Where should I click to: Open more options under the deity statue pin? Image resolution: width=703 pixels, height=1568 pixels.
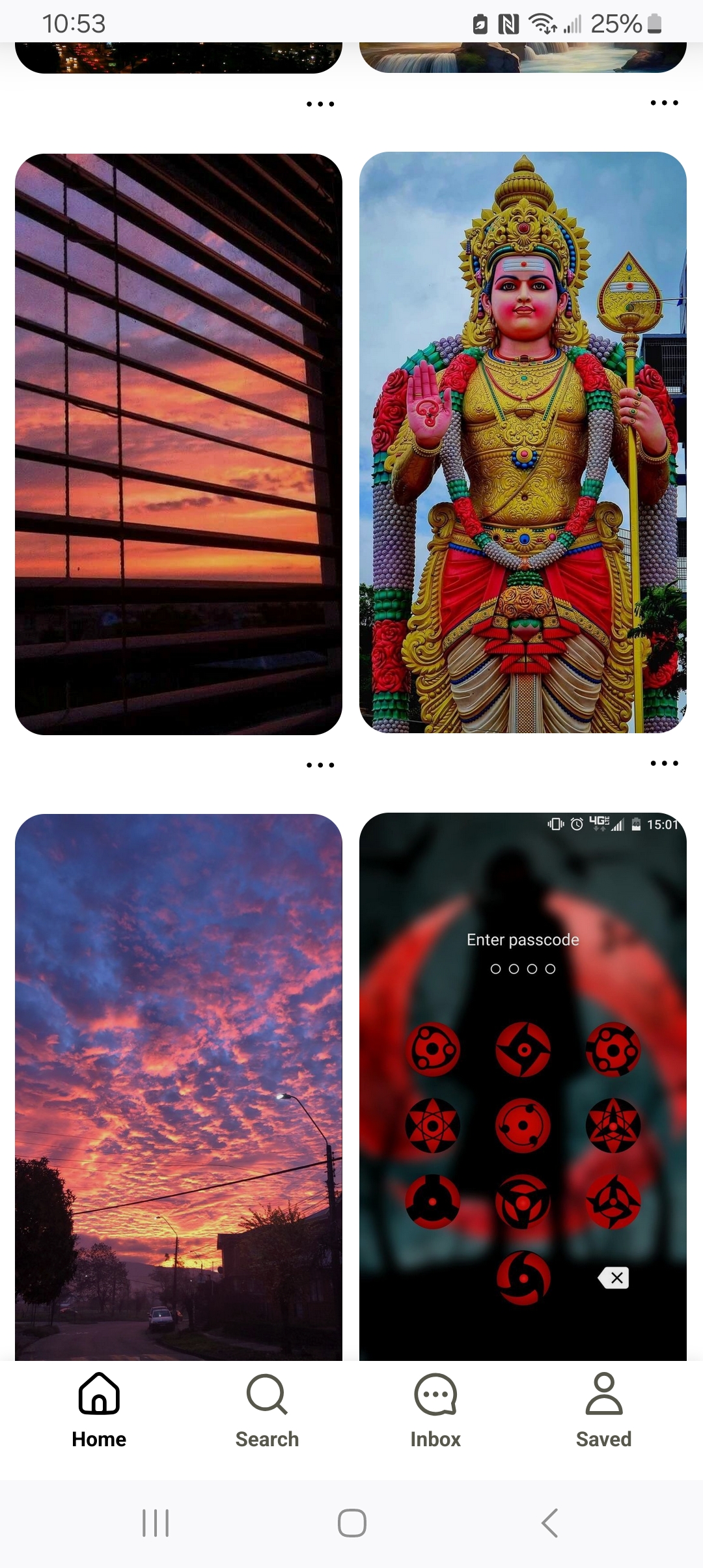[x=665, y=763]
